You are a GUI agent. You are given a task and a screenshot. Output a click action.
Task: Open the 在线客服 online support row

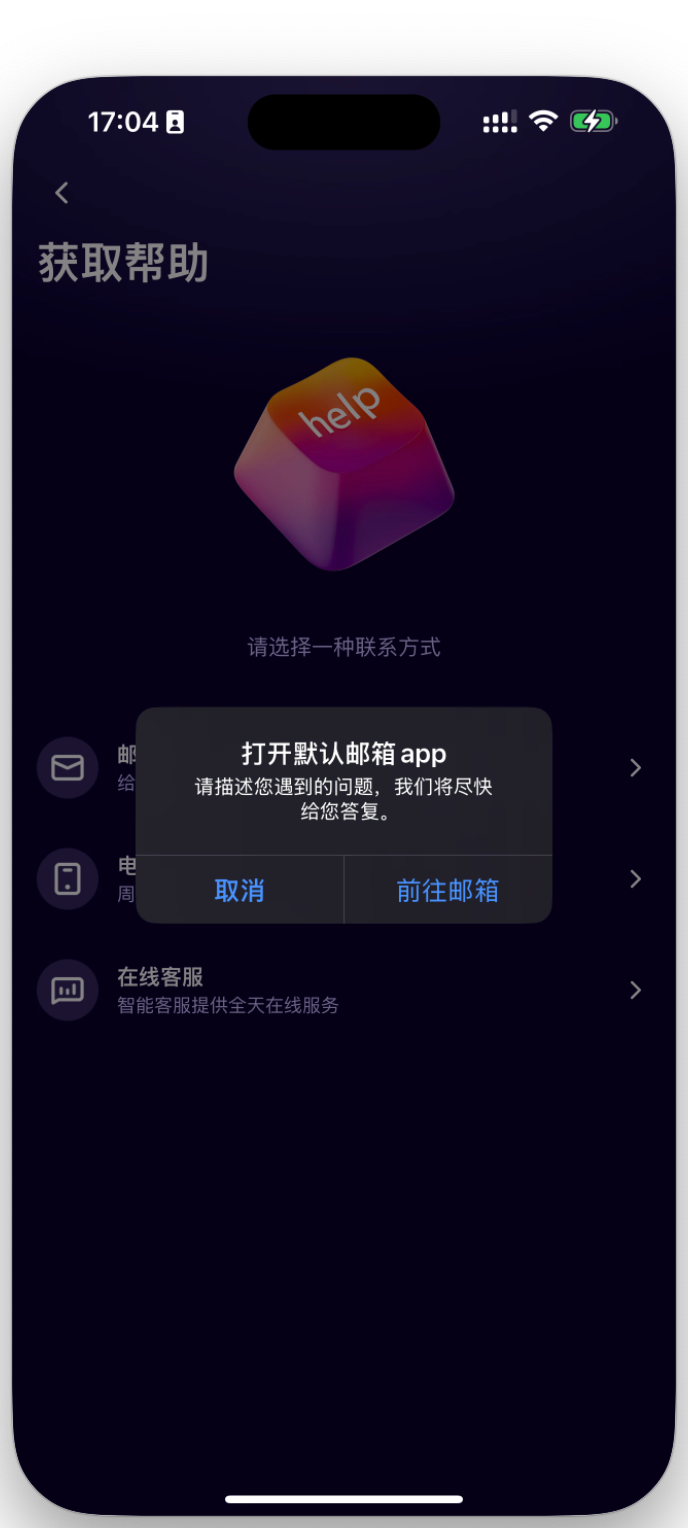[340, 990]
